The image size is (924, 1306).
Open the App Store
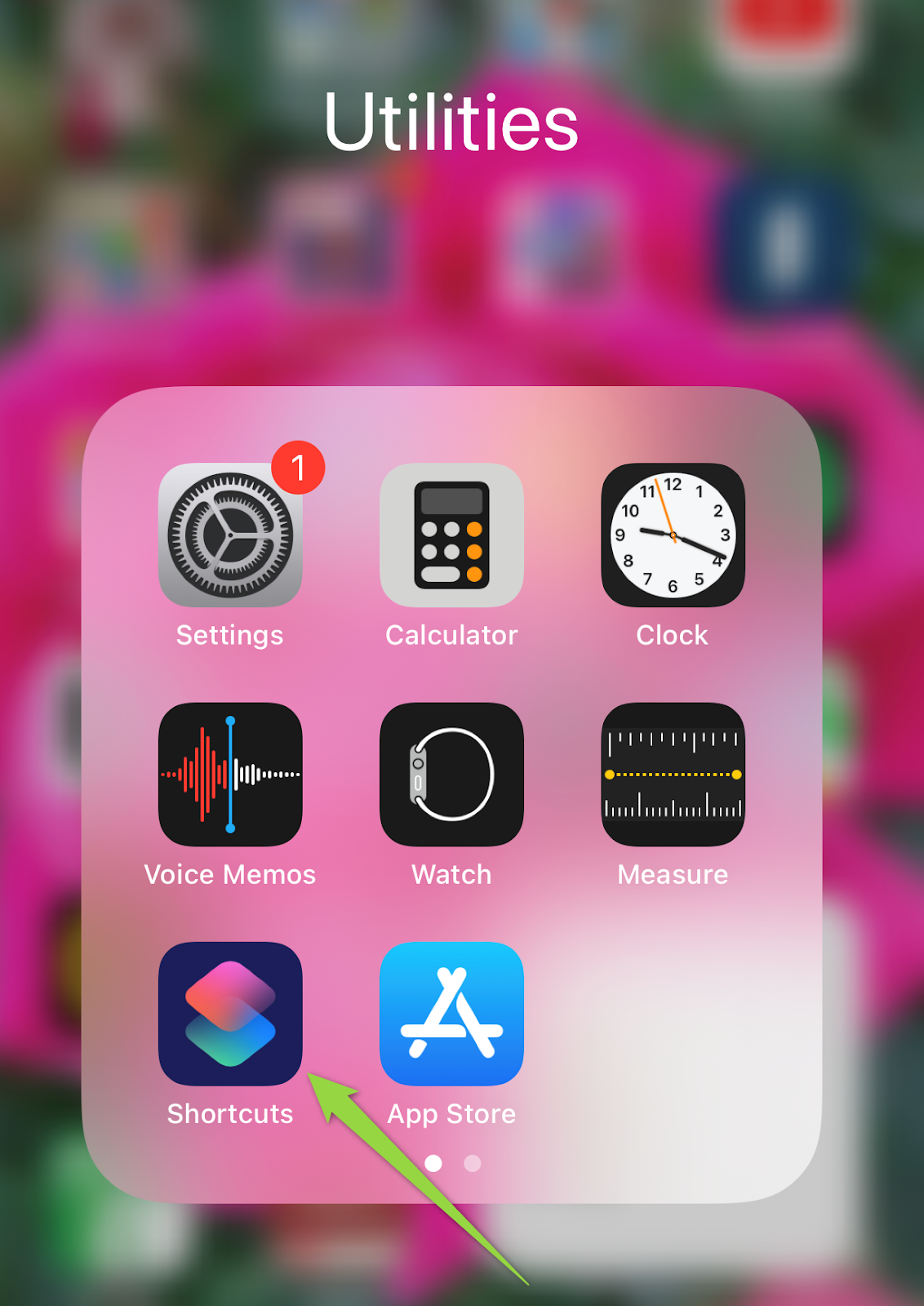pos(451,1014)
